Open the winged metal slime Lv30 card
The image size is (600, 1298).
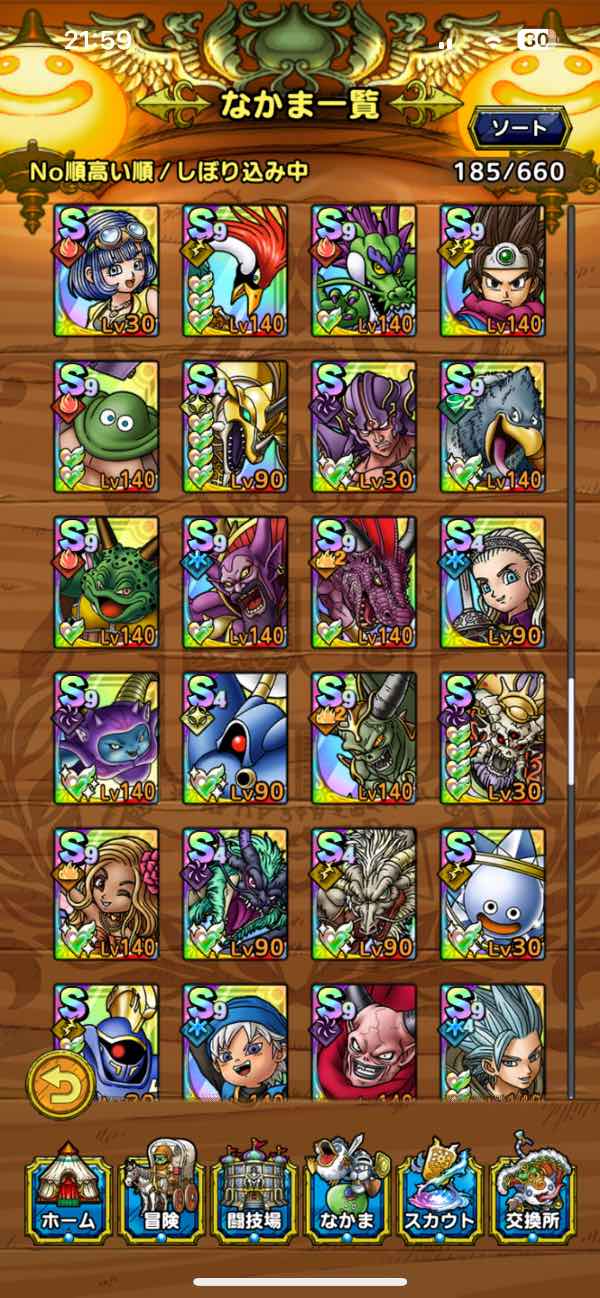click(x=493, y=892)
